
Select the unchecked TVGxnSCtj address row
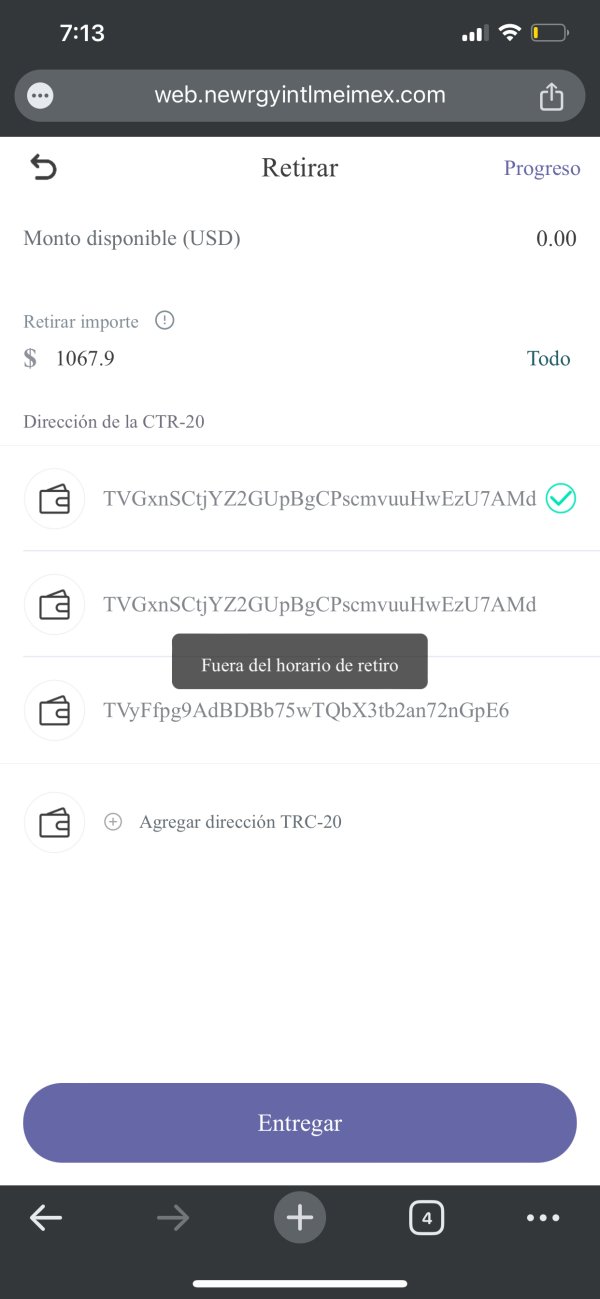pyautogui.click(x=300, y=604)
